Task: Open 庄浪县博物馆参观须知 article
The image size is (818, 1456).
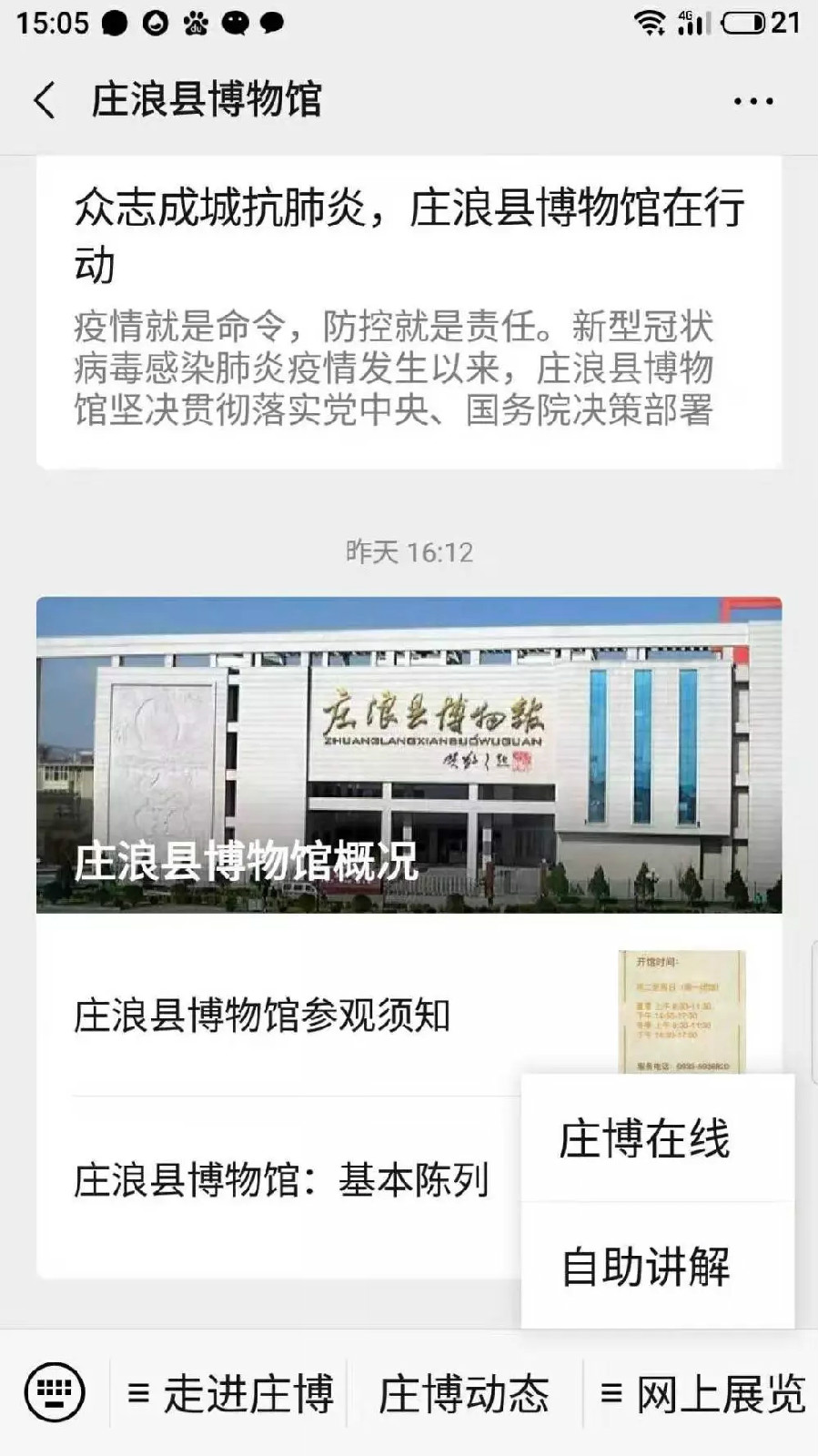Action: pyautogui.click(x=264, y=1016)
